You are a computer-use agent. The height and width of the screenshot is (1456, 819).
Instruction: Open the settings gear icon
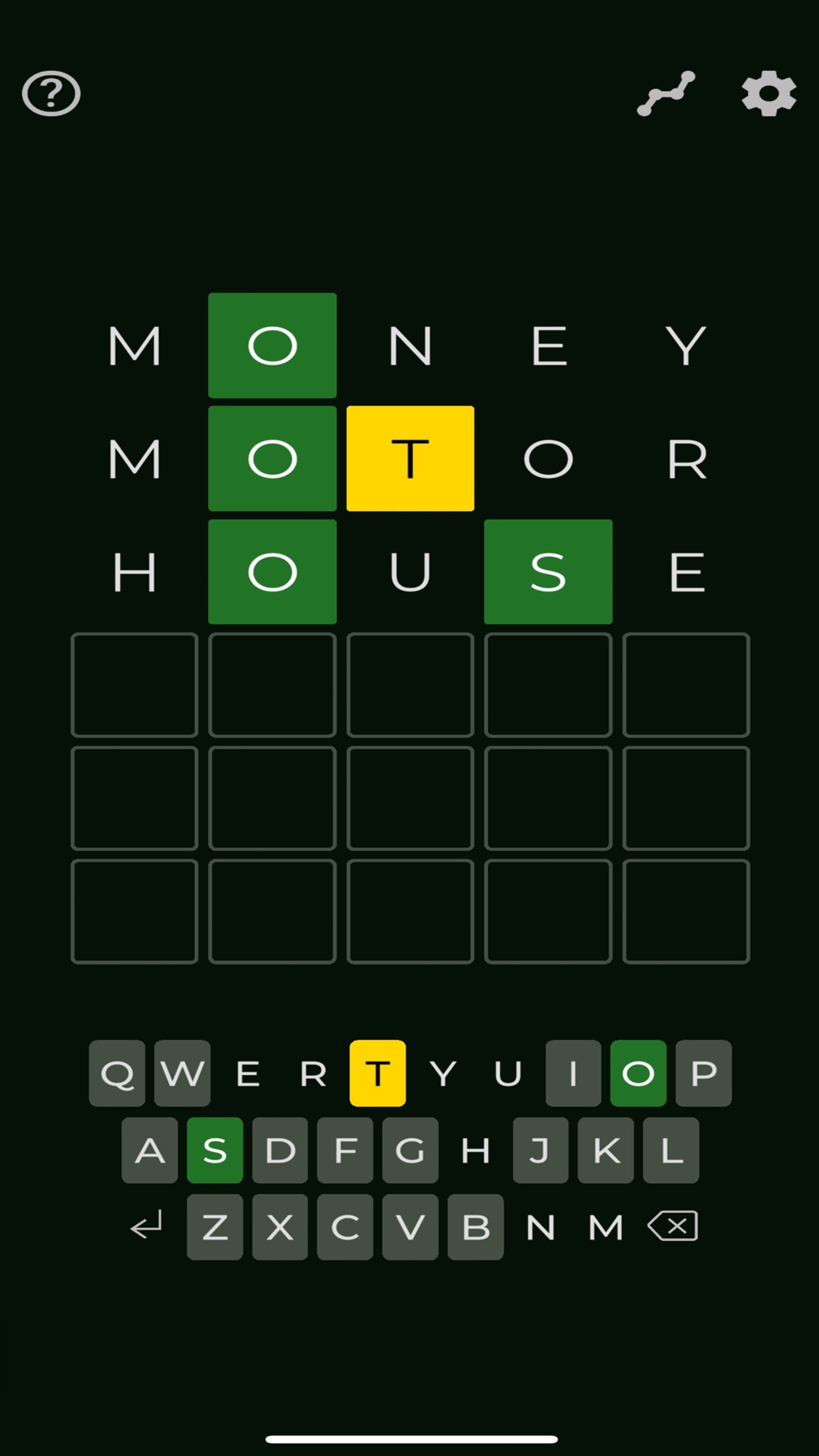click(769, 94)
